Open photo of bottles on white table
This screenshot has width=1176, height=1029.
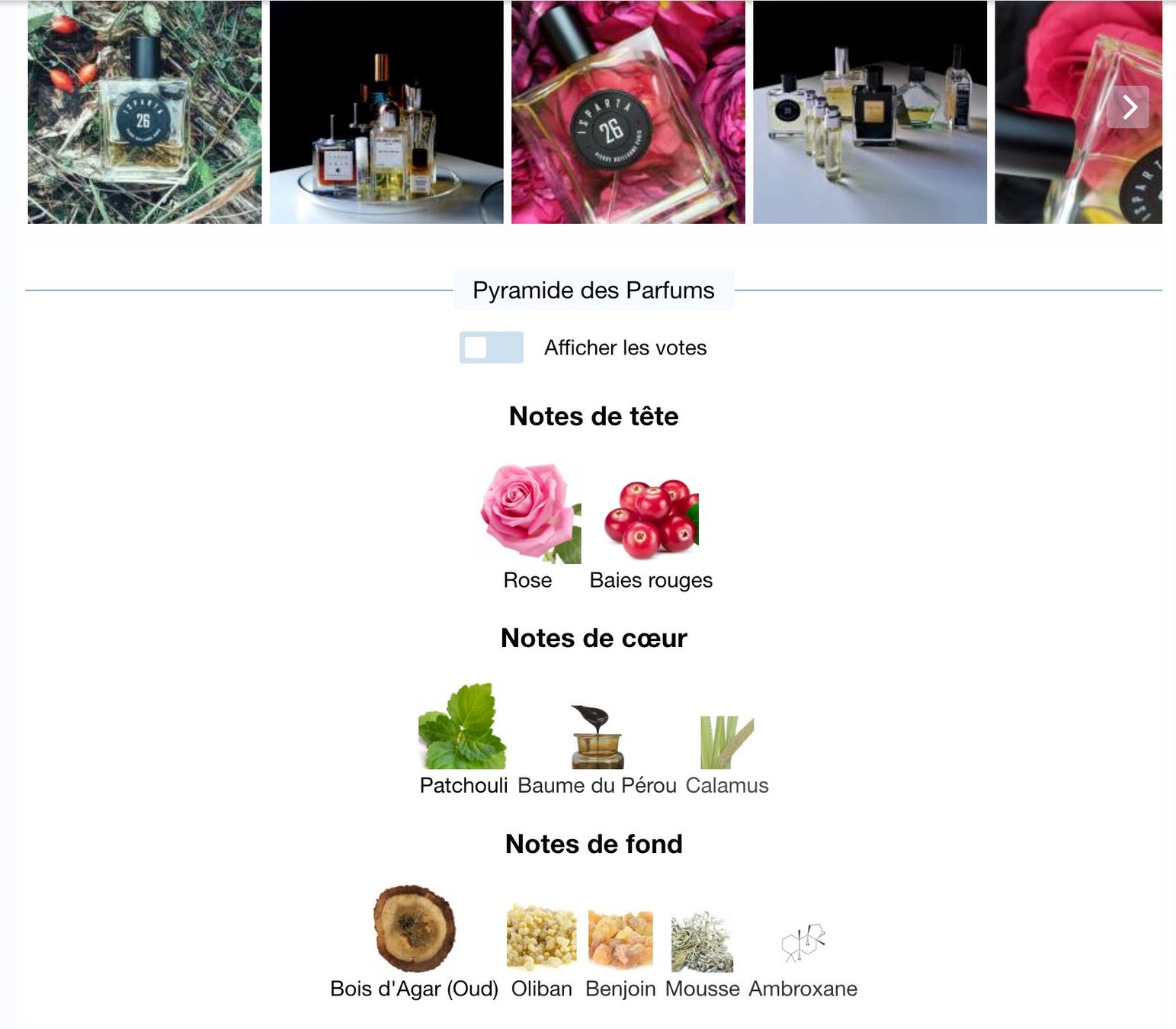870,112
